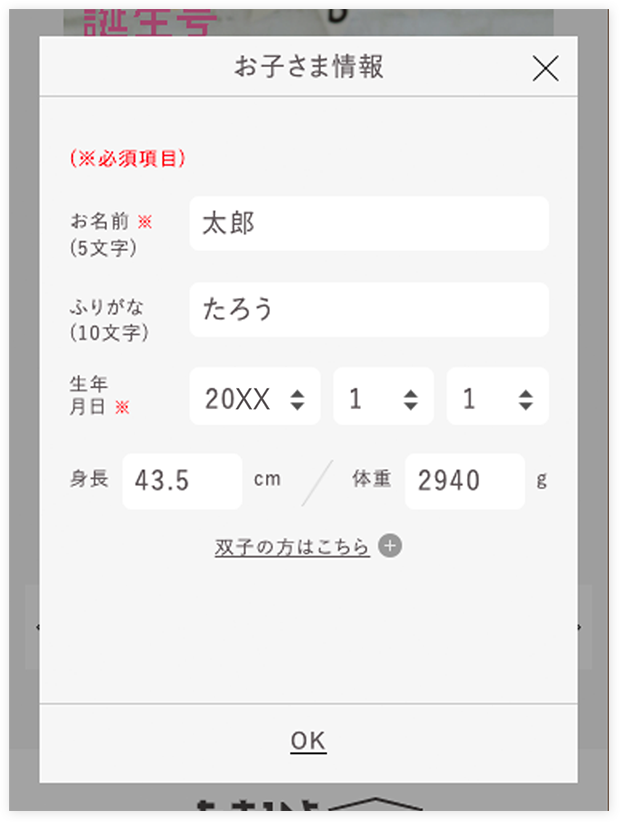Tap the ふりがな input field
Screen dimensions: 620x822
(368, 309)
